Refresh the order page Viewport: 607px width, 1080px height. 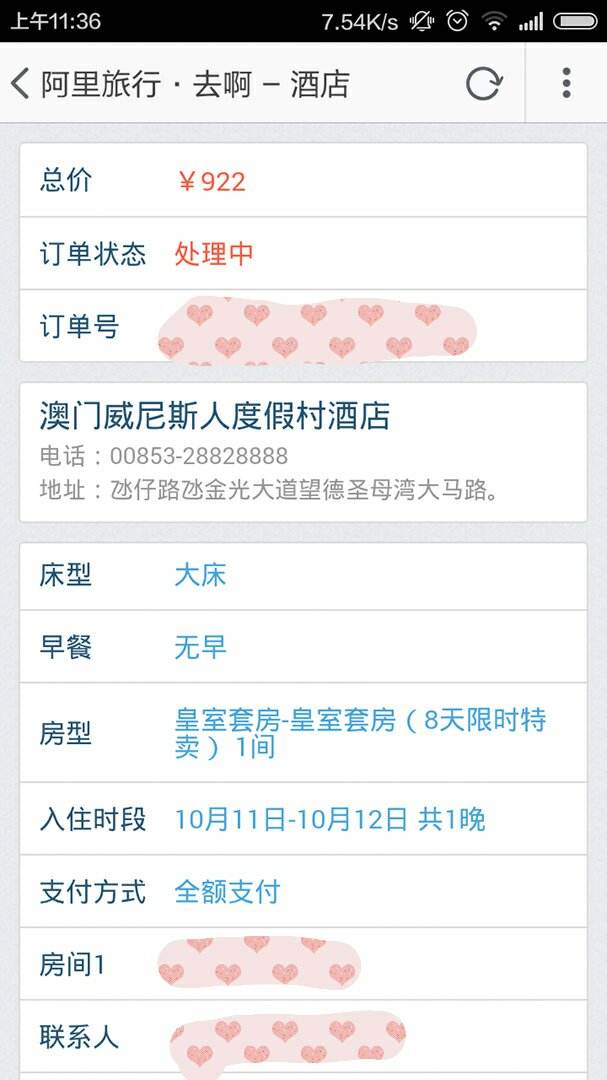(483, 83)
